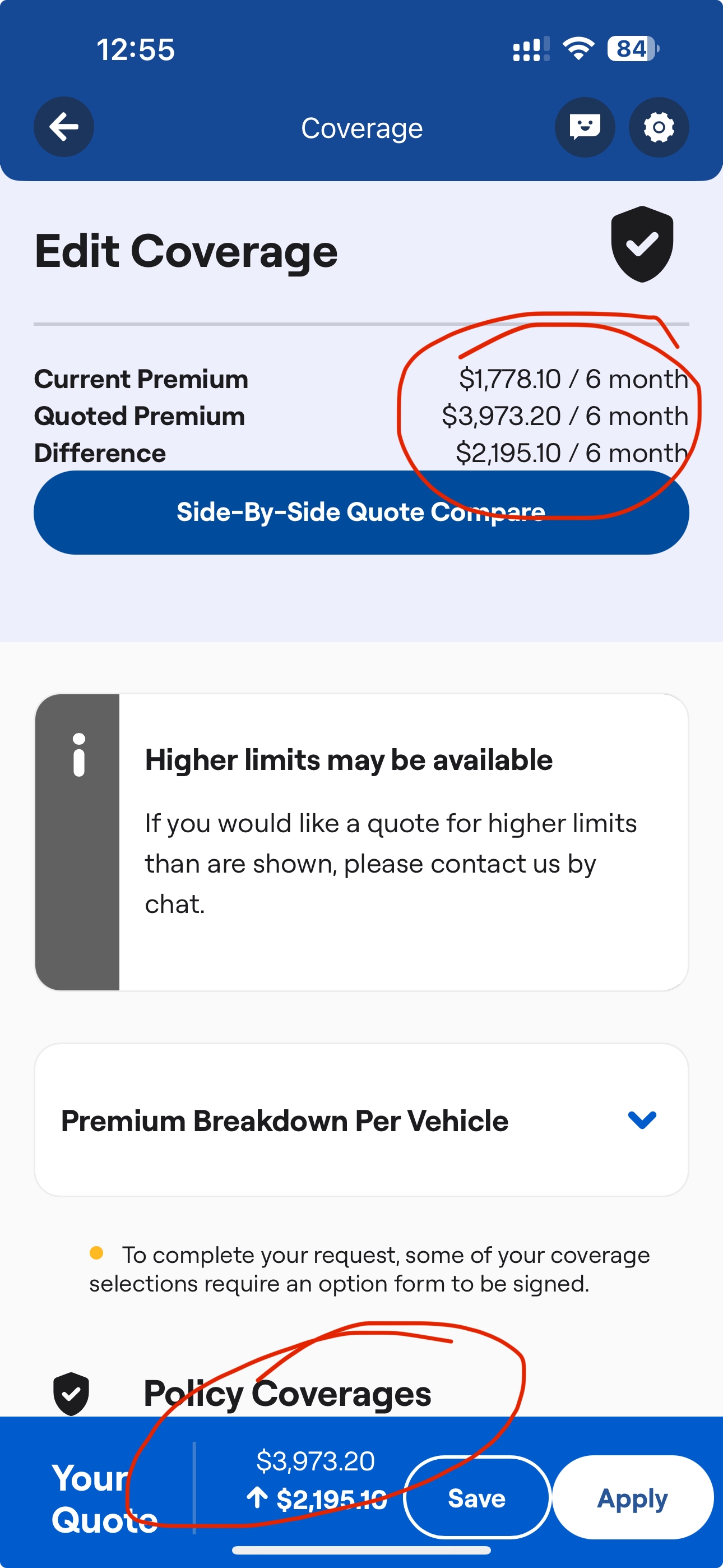Apply the quoted coverage changes

click(x=632, y=1497)
